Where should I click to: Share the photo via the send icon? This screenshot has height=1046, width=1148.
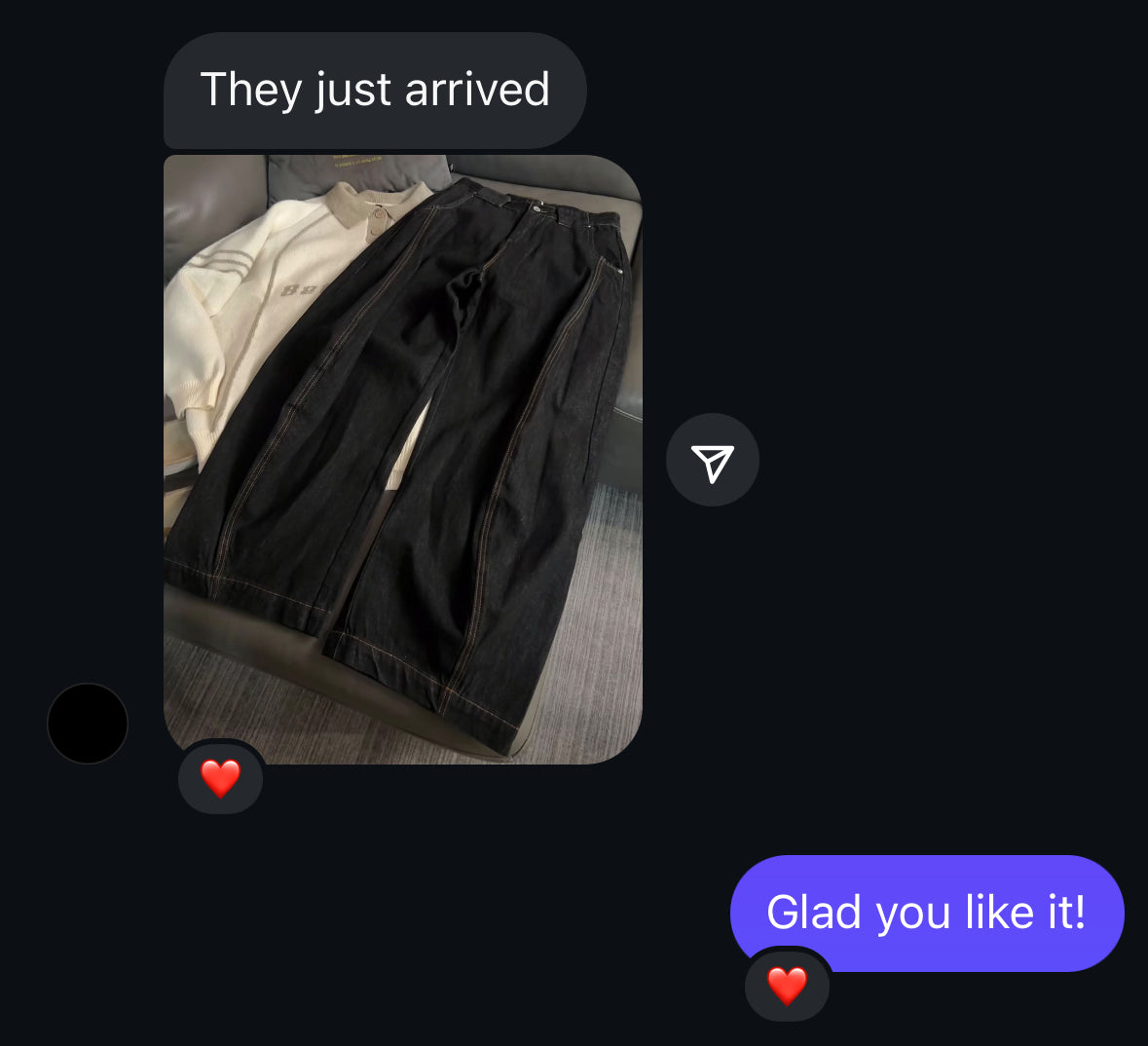[712, 460]
